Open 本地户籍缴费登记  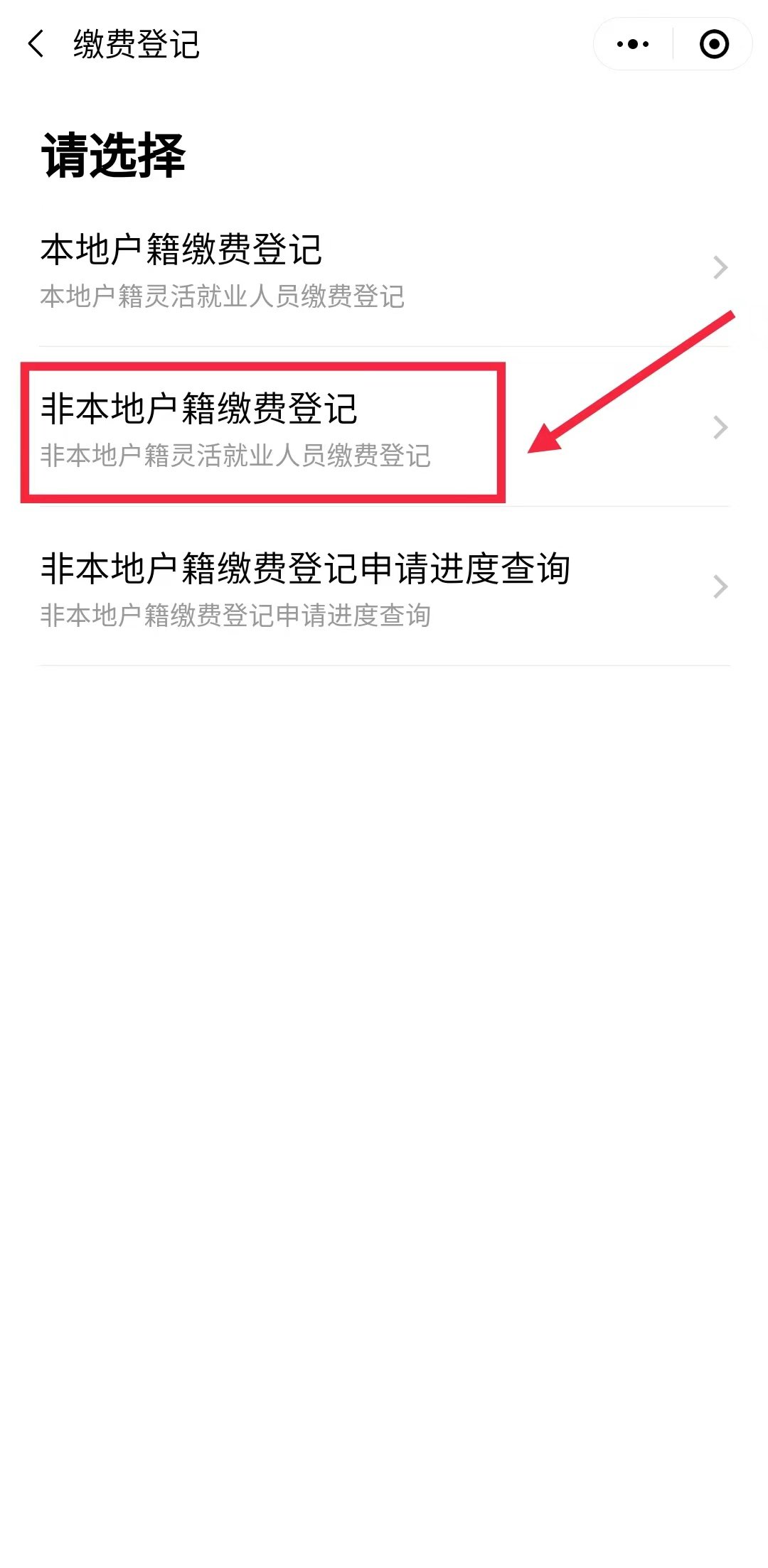tap(384, 269)
